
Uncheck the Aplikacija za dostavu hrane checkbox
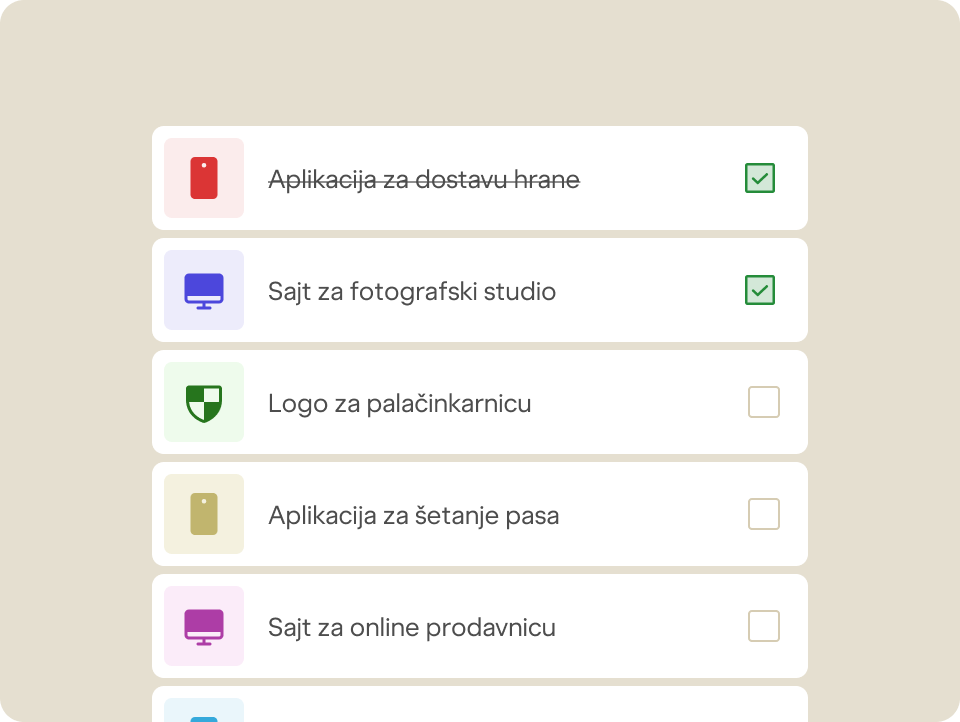(x=760, y=178)
